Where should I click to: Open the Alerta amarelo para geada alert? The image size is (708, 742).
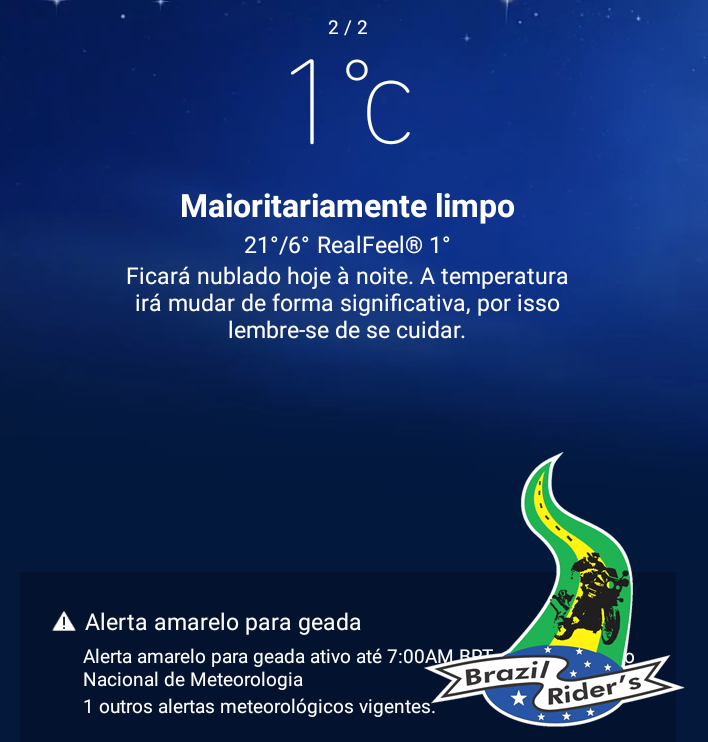(x=223, y=623)
